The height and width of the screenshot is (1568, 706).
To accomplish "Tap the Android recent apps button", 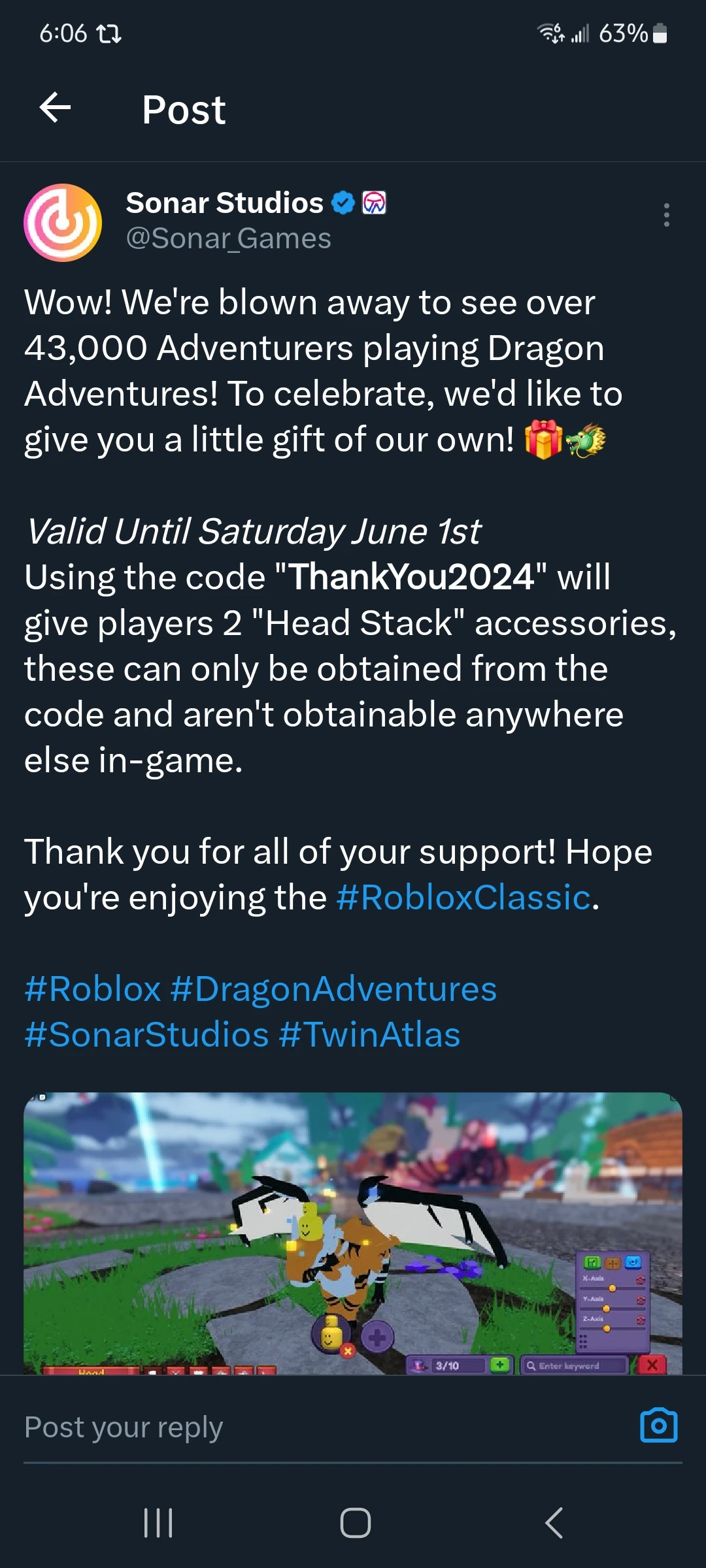I will (x=158, y=1523).
